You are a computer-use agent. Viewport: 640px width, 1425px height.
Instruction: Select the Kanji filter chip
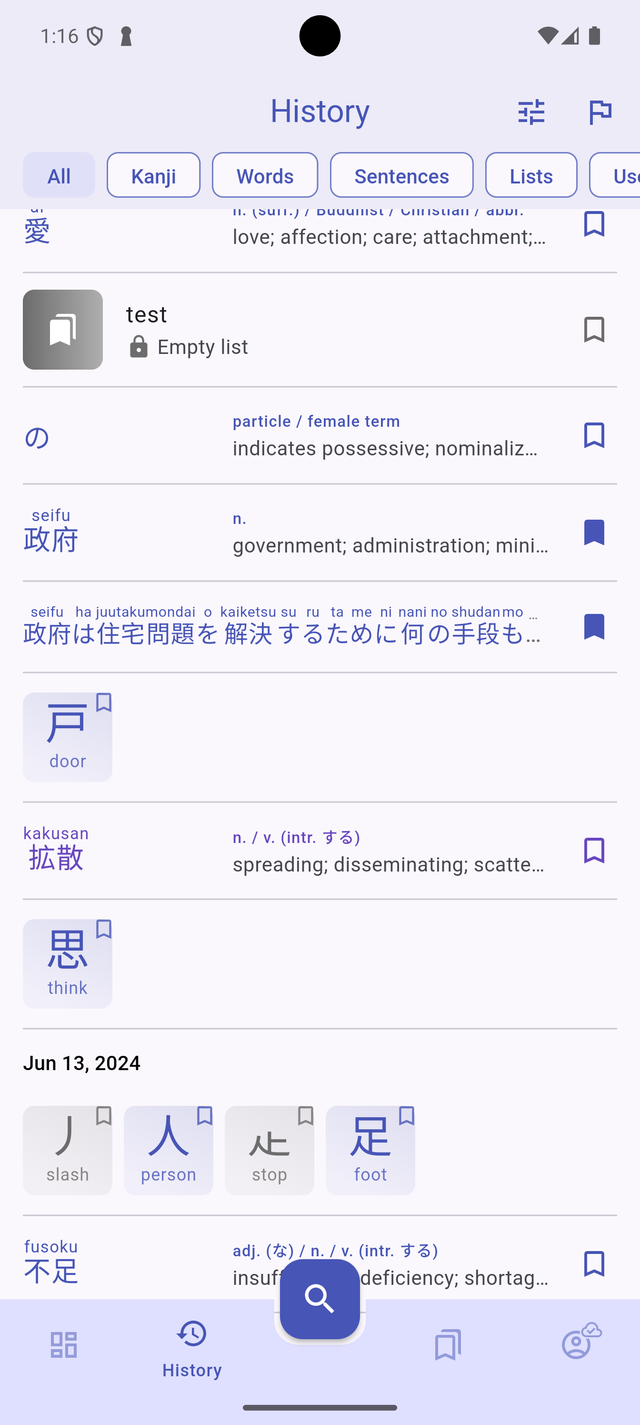tap(153, 176)
